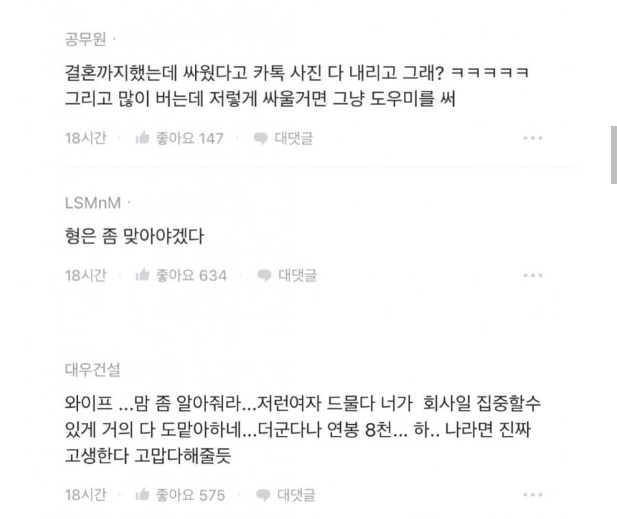Reply to 대우건설's comment
Image resolution: width=617 pixels, height=519 pixels.
283,494
